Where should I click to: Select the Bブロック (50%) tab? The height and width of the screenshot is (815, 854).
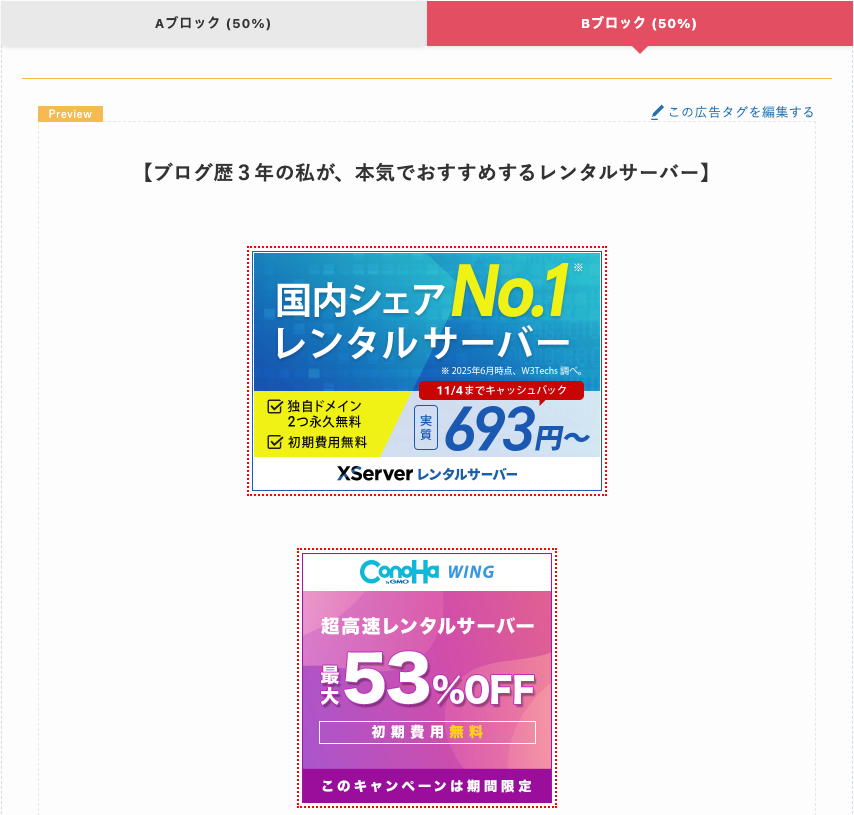click(x=639, y=23)
